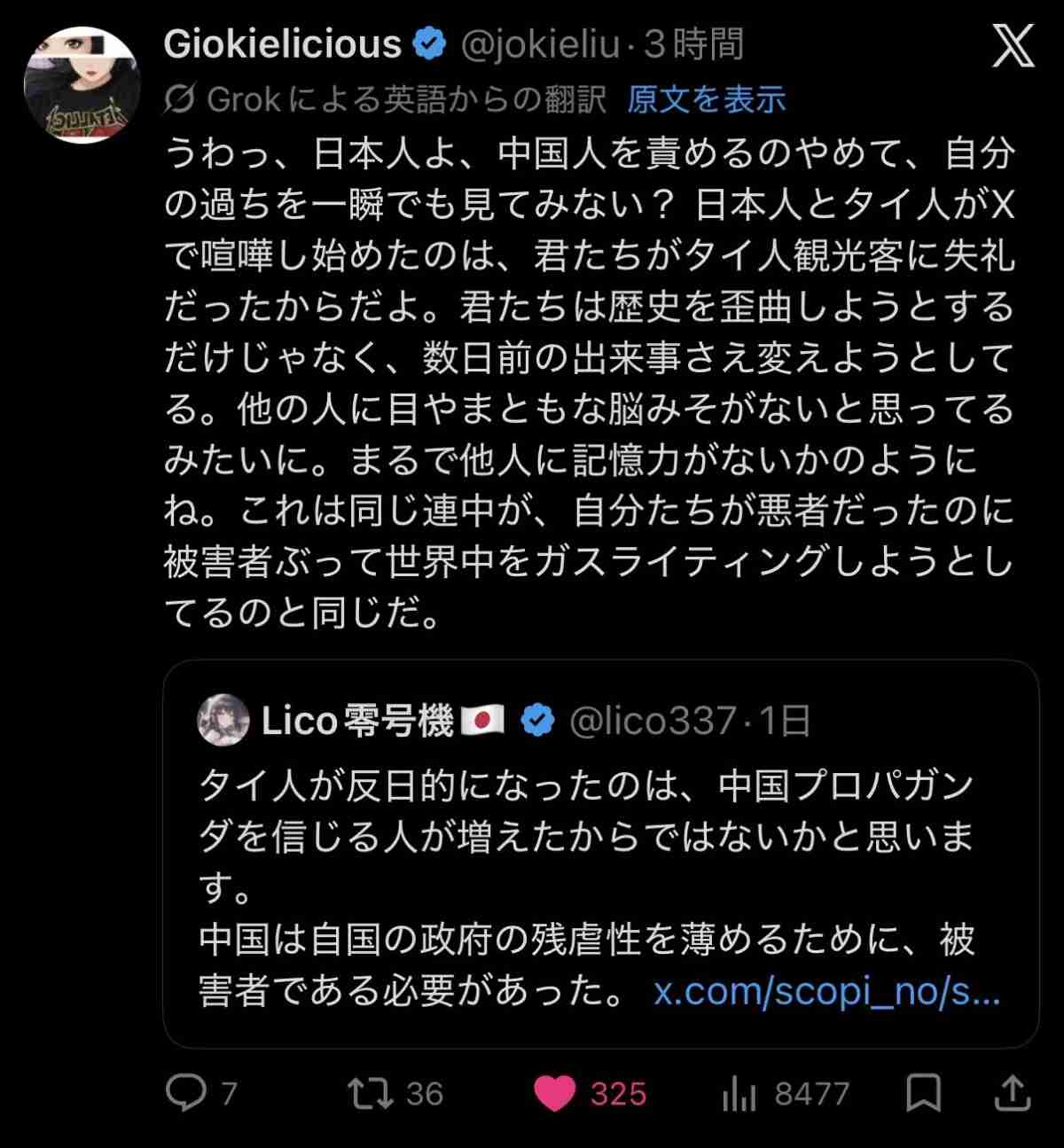
Task: Open the x.com/scopi_no link
Action: pos(826,992)
